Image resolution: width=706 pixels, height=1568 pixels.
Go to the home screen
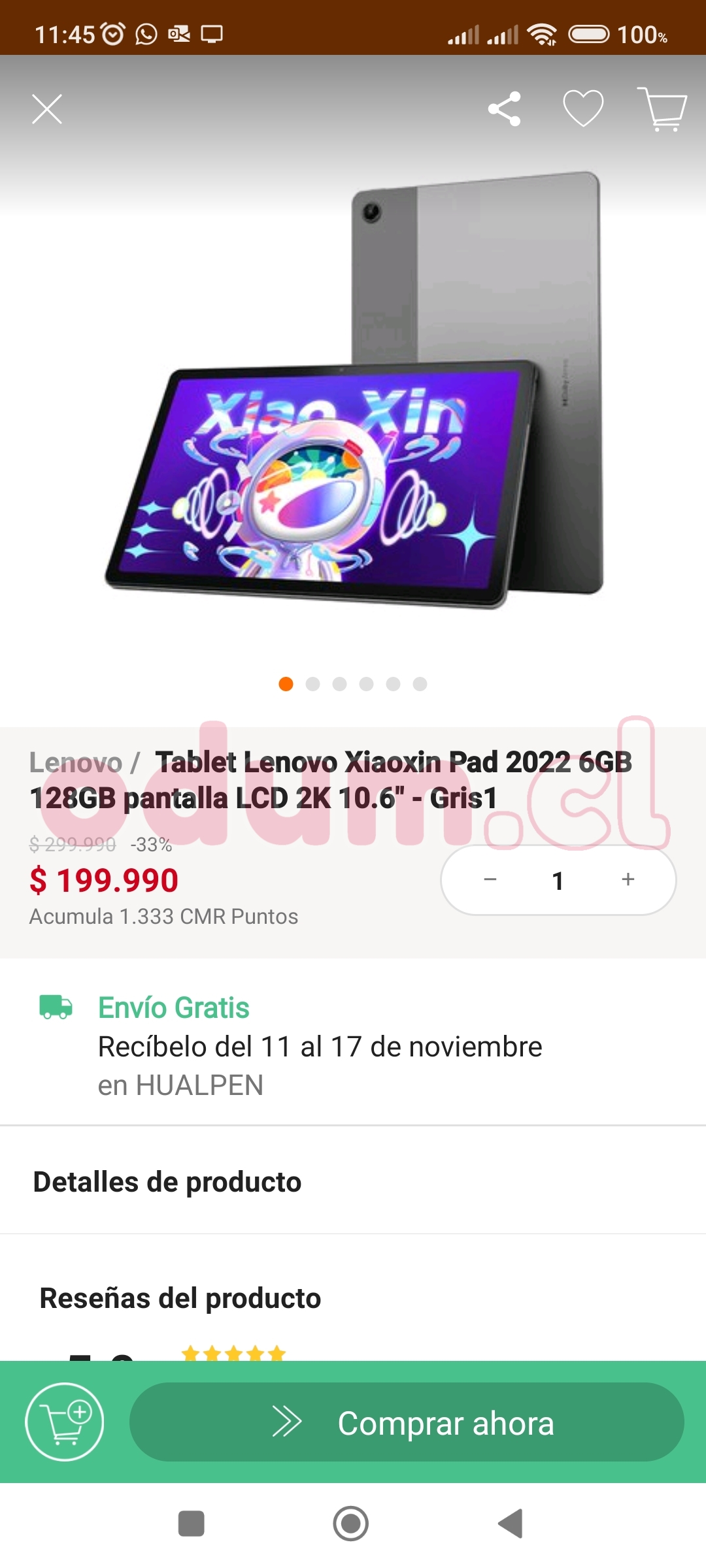[x=351, y=1524]
